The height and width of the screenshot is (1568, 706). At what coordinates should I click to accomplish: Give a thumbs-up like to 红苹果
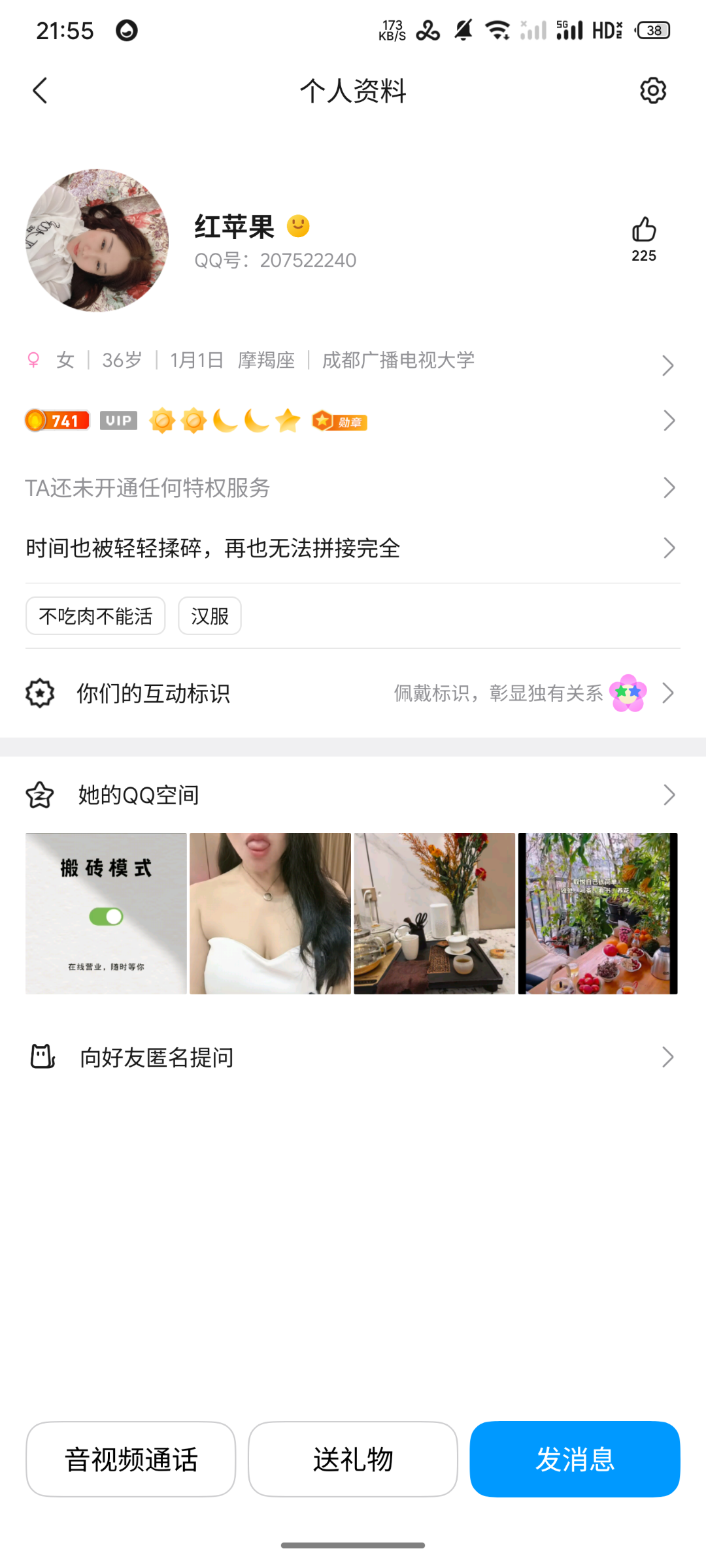tap(644, 230)
